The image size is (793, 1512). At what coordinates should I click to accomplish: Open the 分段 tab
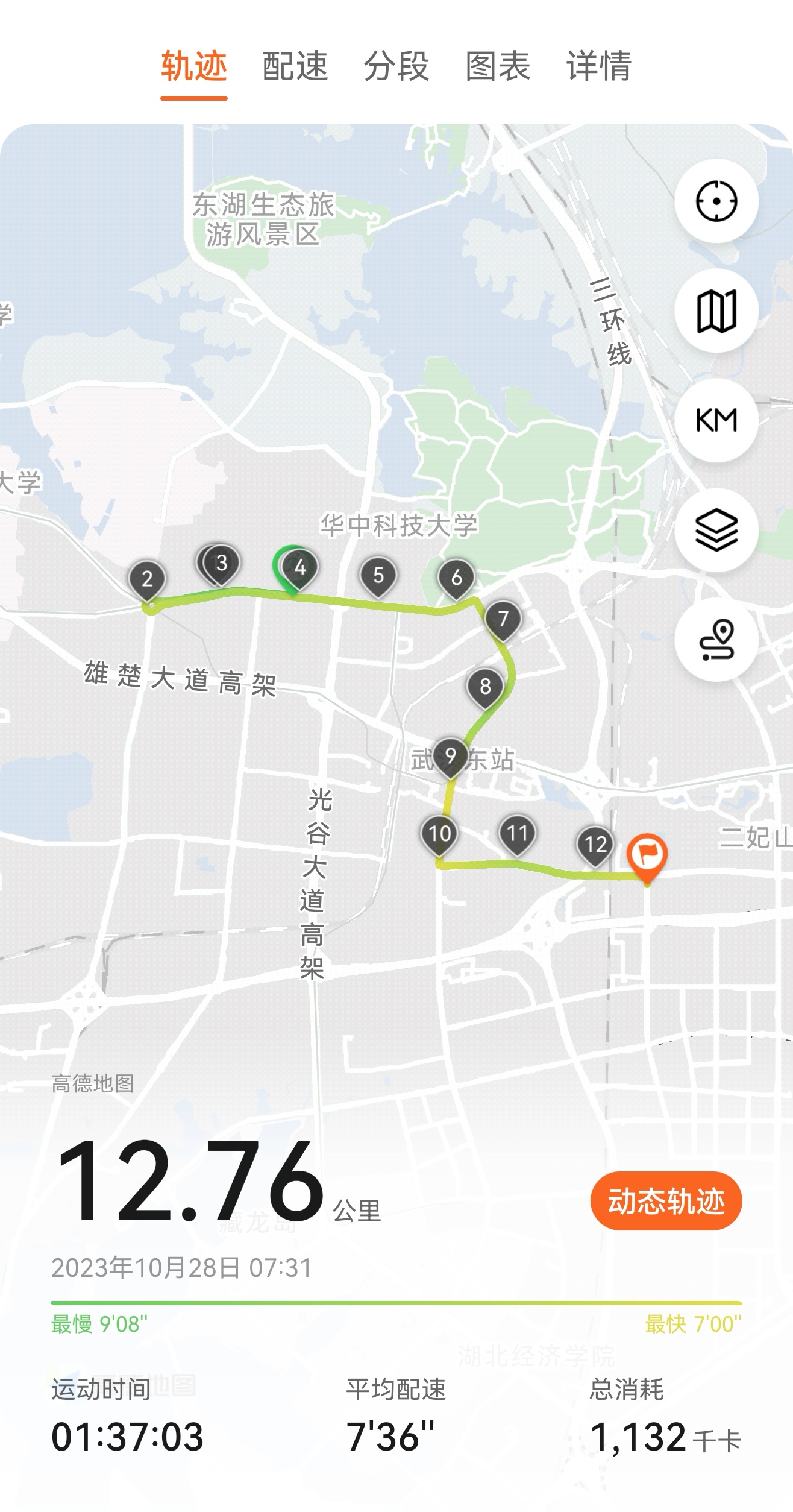(x=396, y=66)
